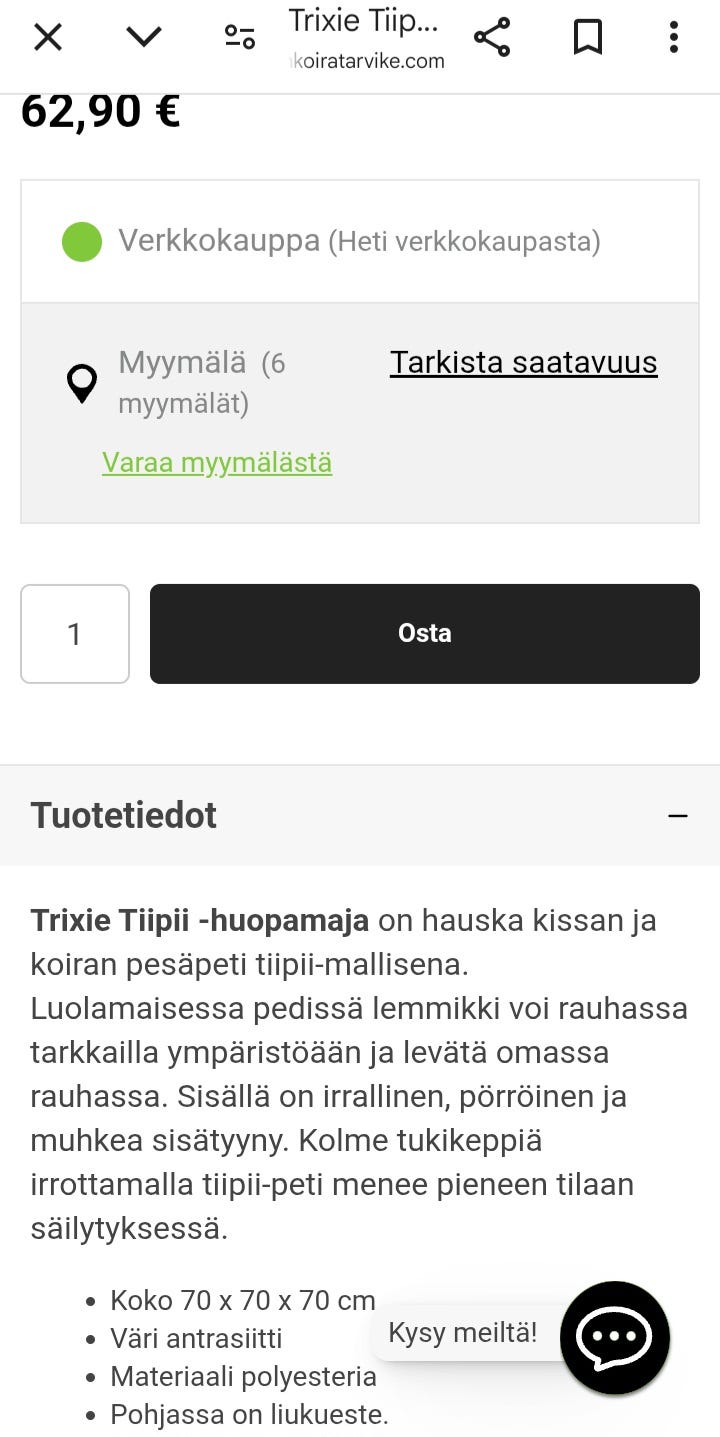This screenshot has width=720, height=1437.
Task: Expand the browser address dropdown on akoiratarvike.com
Action: pyautogui.click(x=366, y=60)
